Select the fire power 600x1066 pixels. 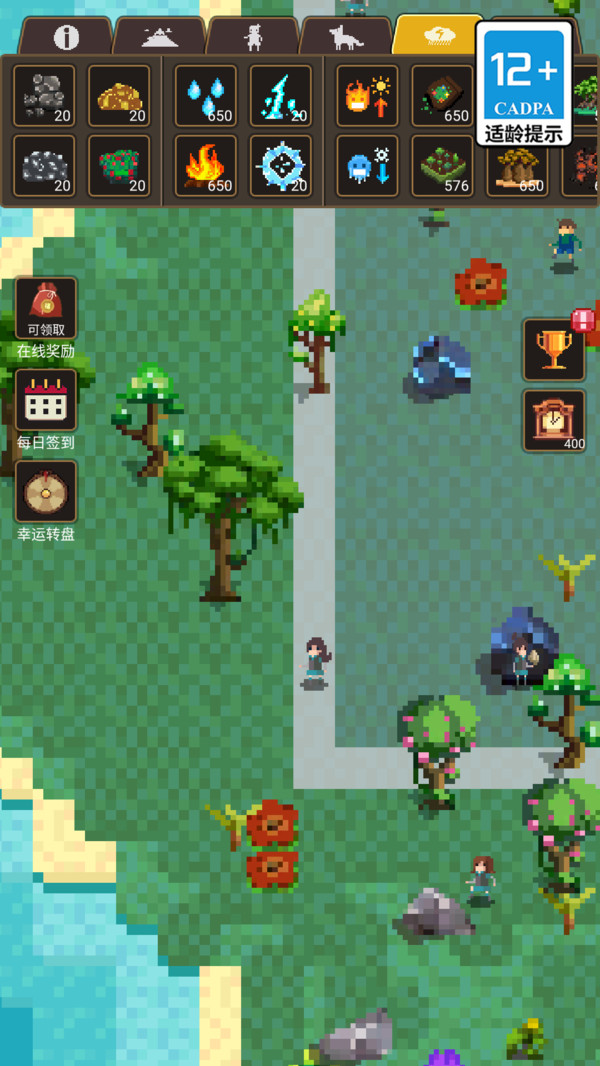pos(206,165)
